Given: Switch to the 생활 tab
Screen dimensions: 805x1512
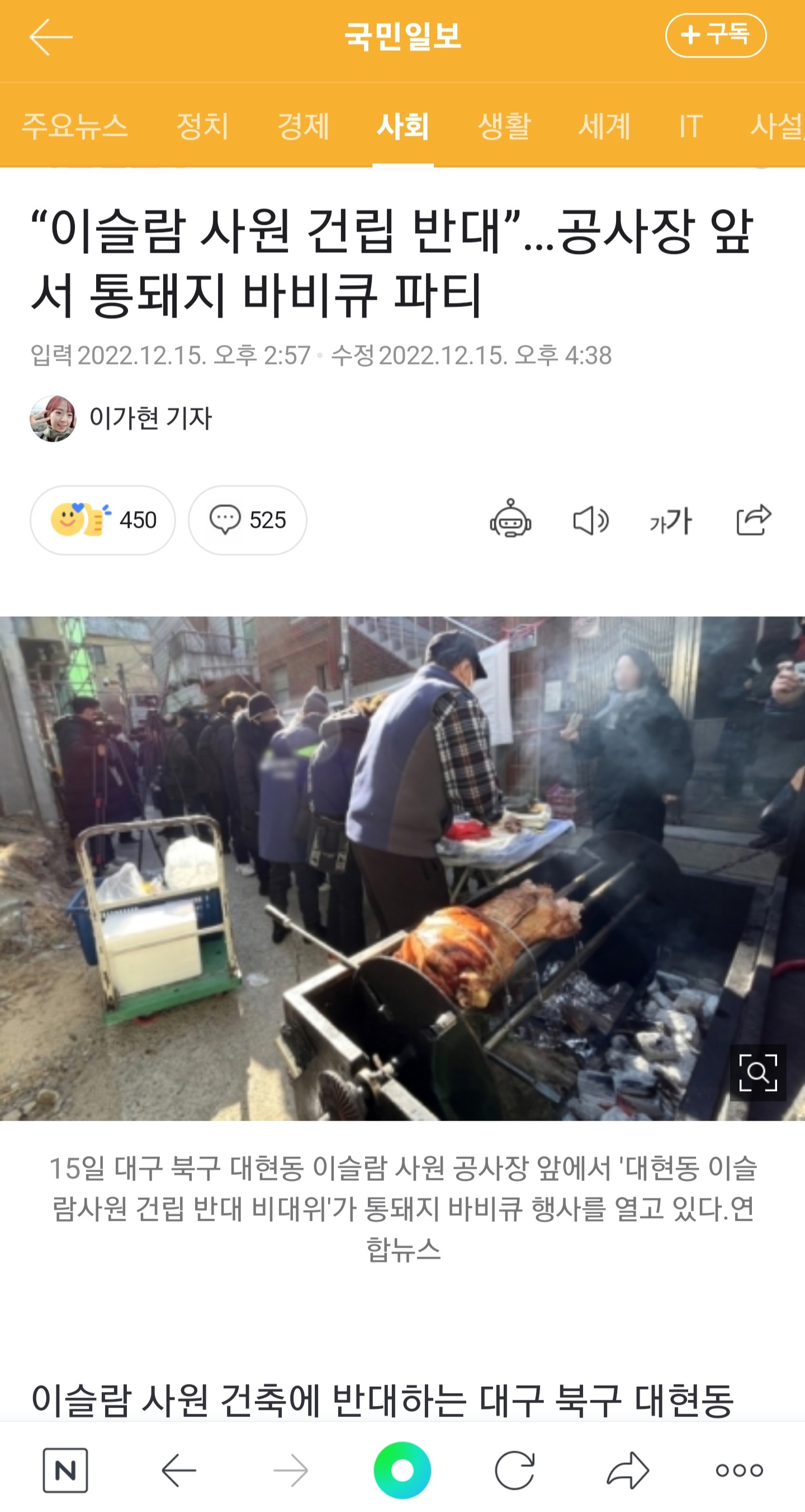Looking at the screenshot, I should pos(504,126).
